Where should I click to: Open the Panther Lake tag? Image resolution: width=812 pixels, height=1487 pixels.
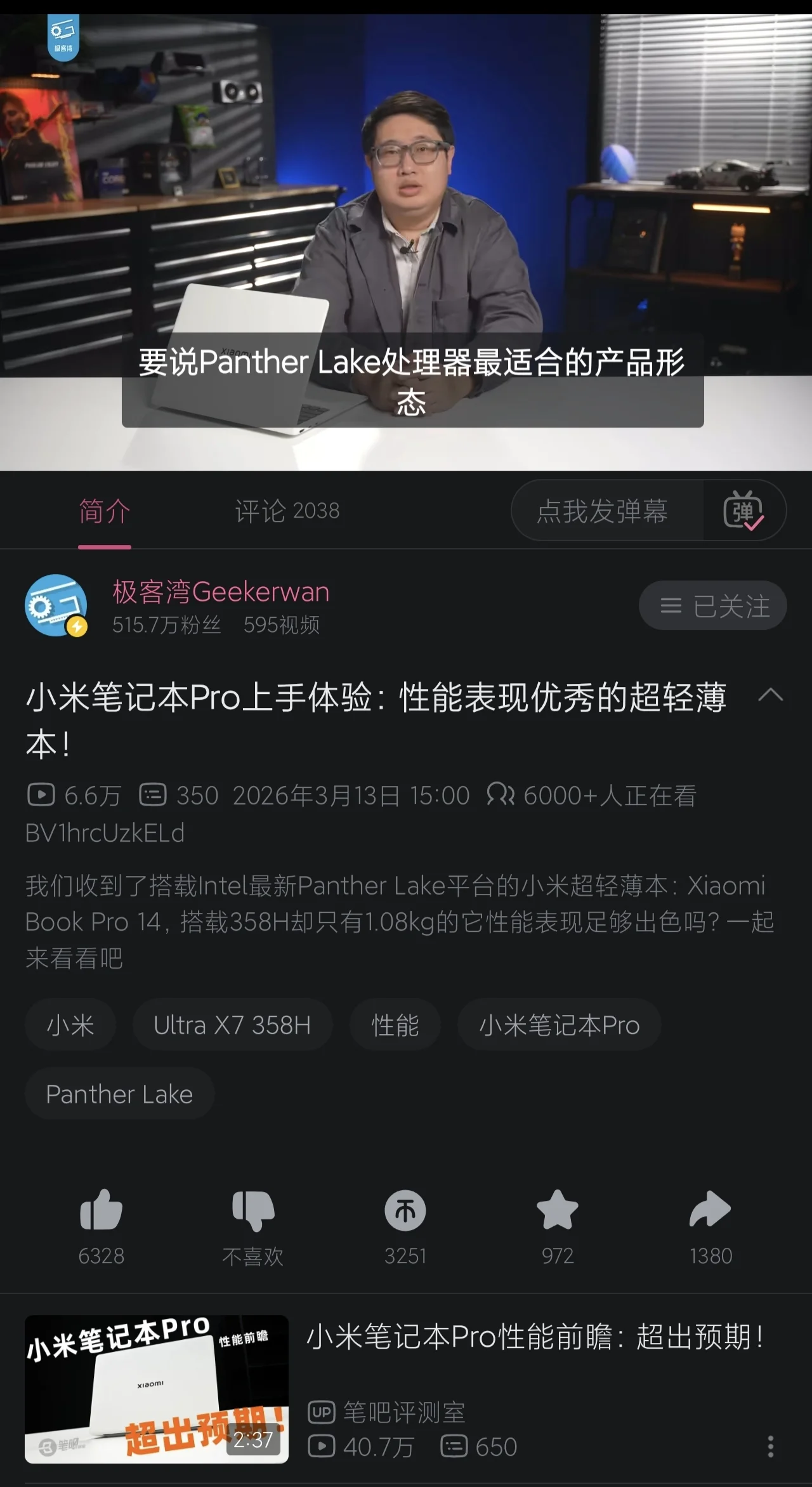119,1094
